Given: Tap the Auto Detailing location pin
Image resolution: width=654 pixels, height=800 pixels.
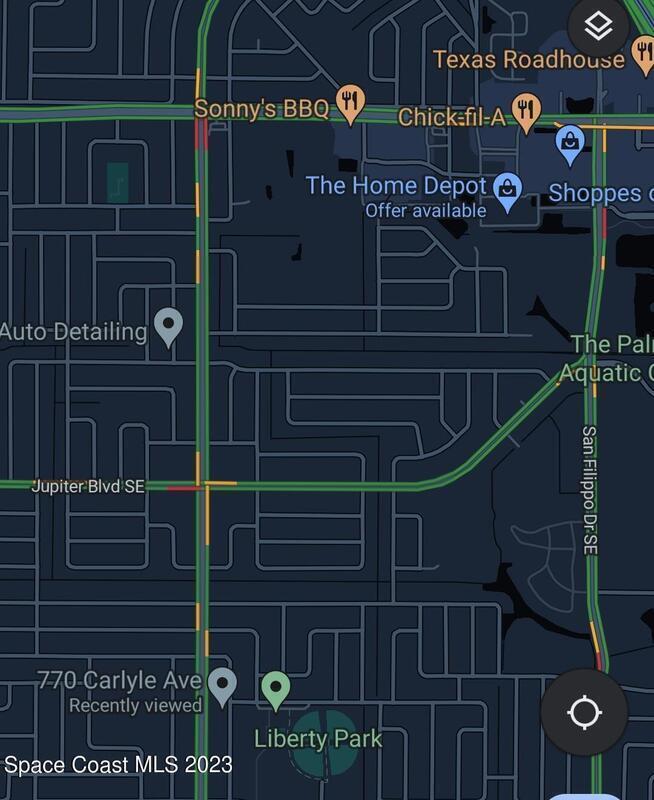Looking at the screenshot, I should click(x=168, y=326).
